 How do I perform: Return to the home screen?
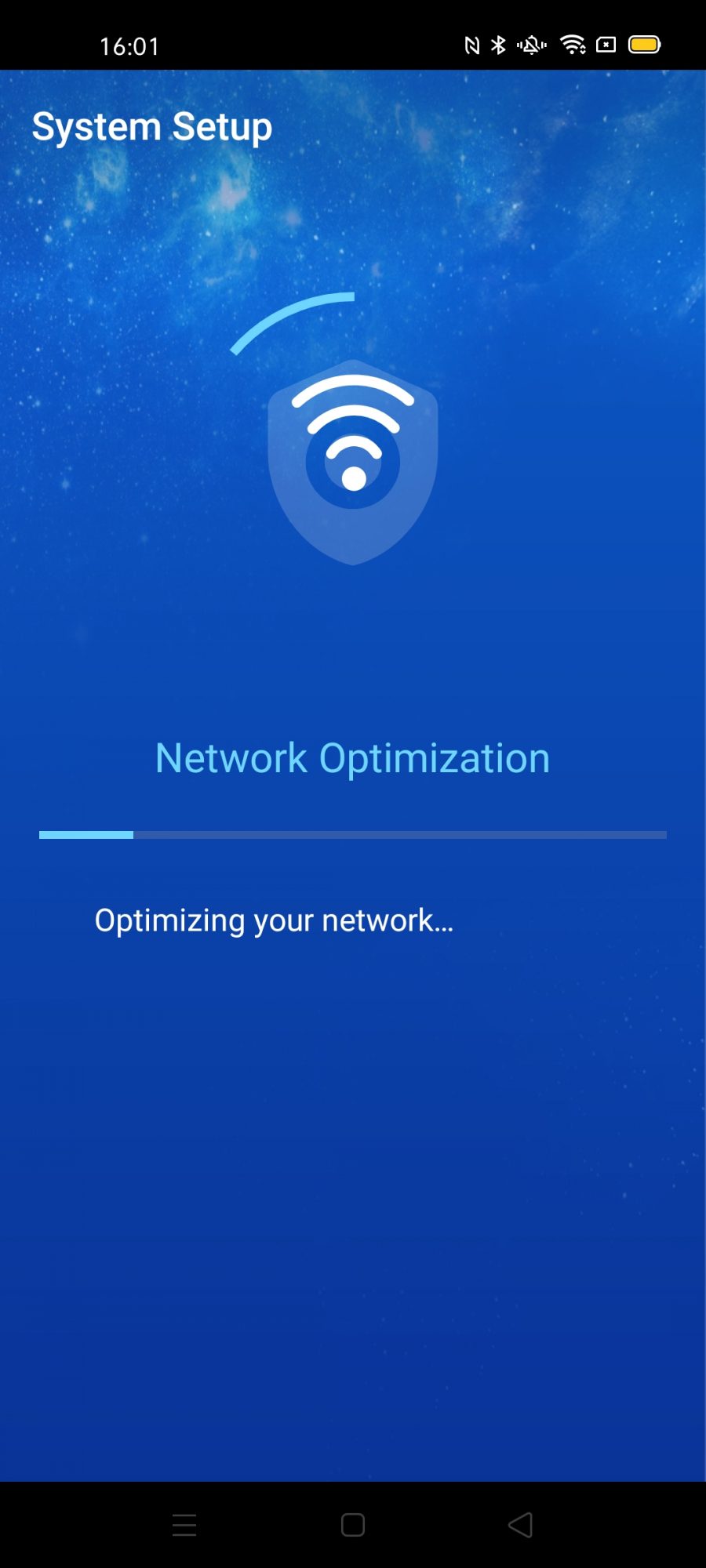353,1525
